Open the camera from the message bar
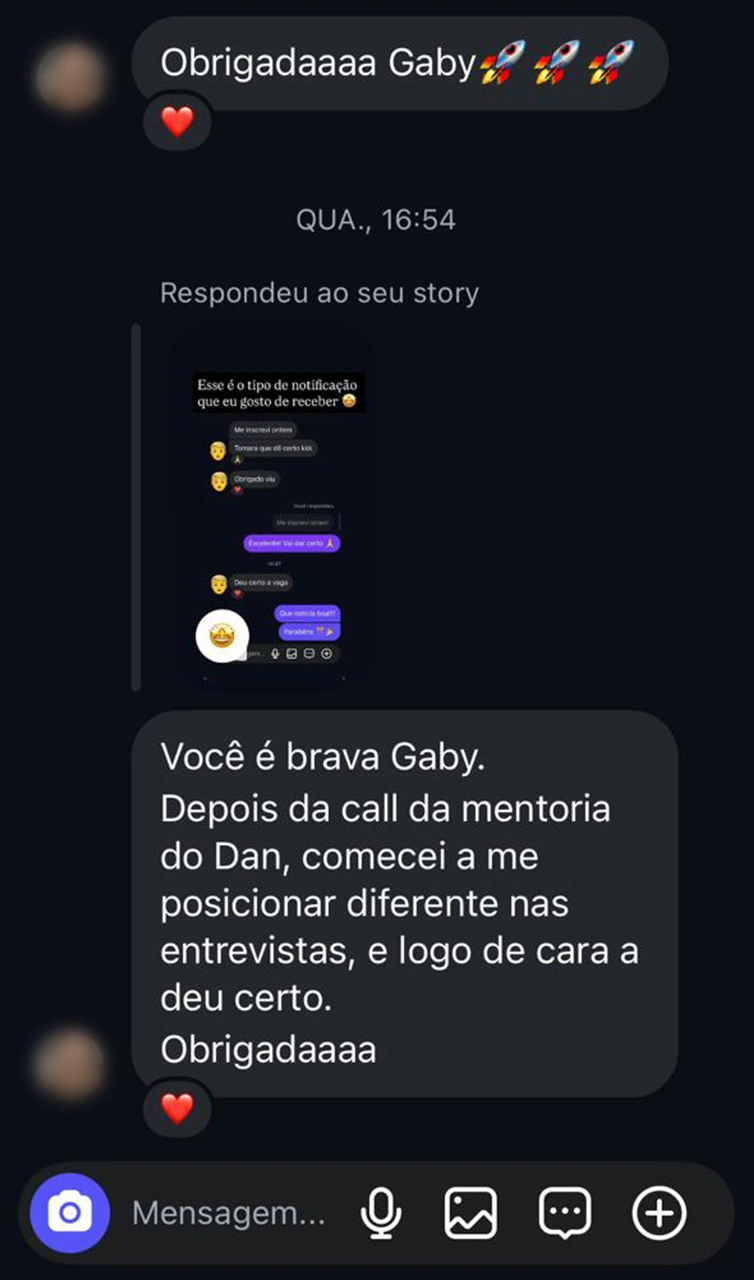The width and height of the screenshot is (754, 1280). click(69, 1214)
